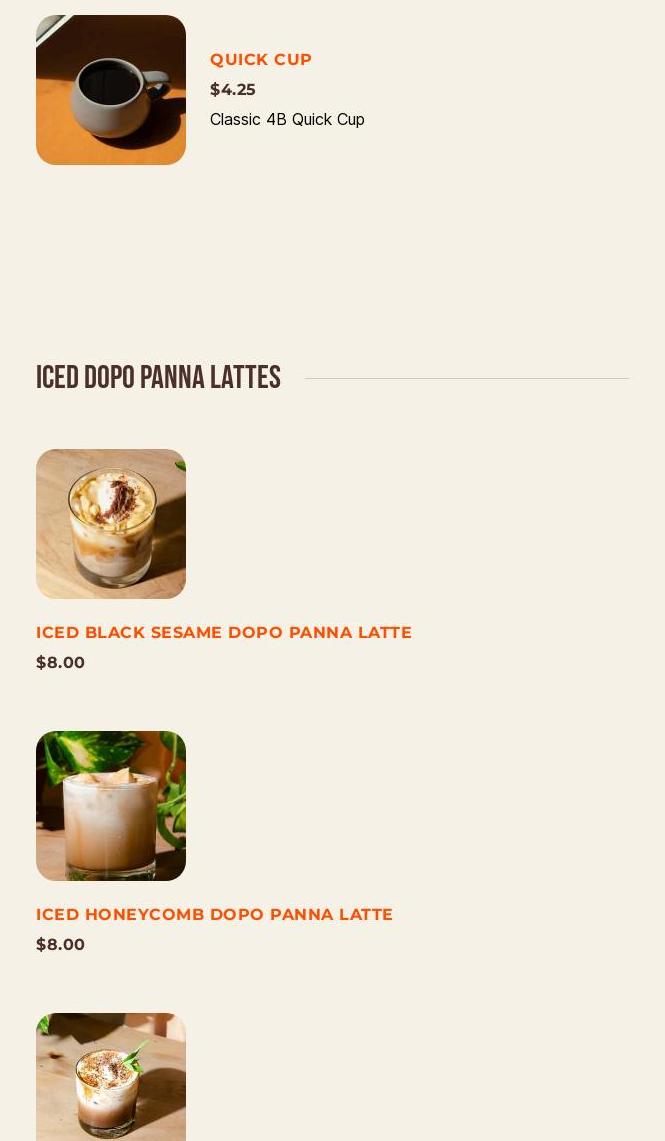Open the Quick Cup item
Viewport: 665px width, 1141px height.
[x=261, y=60]
